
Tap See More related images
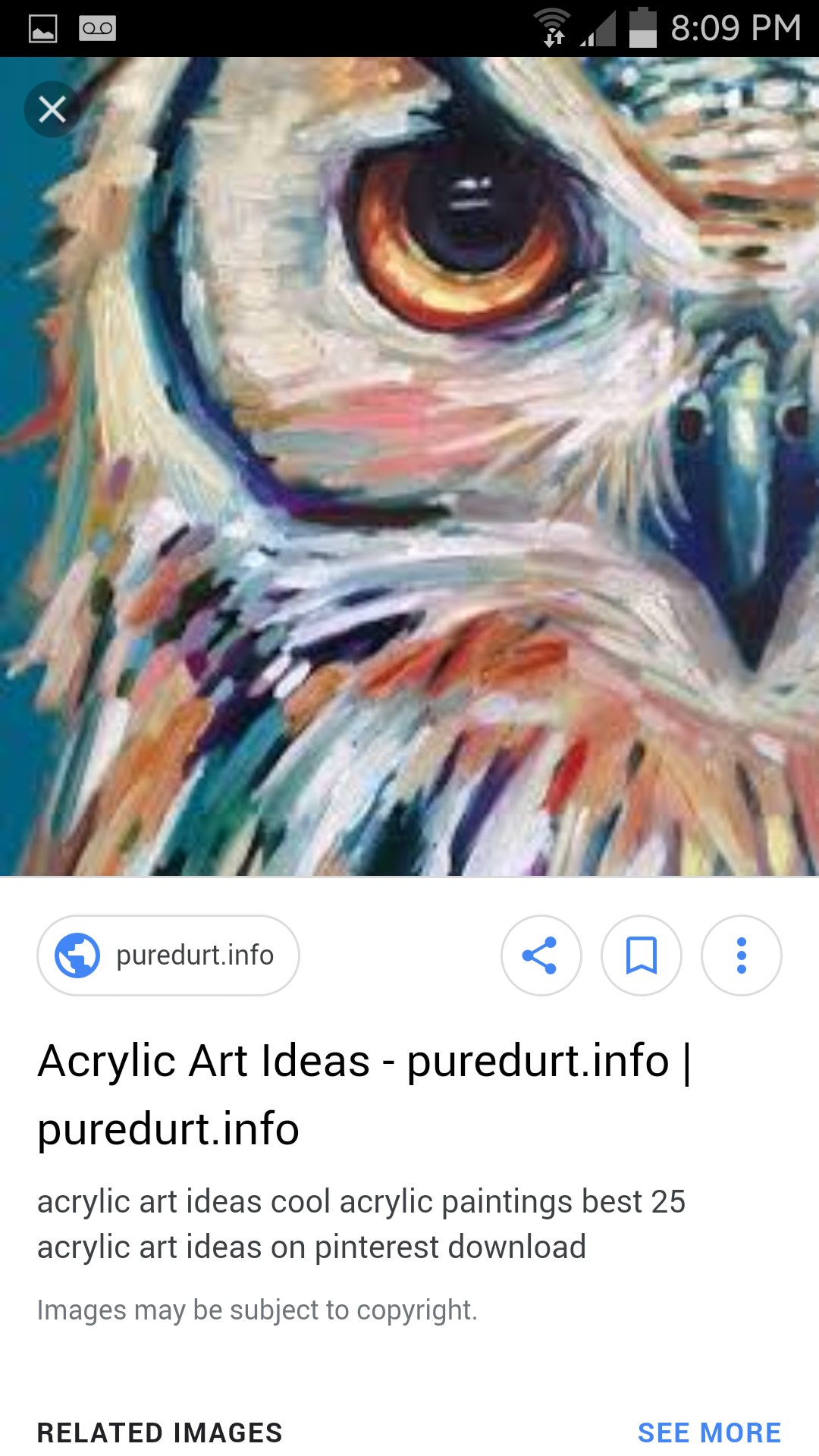(x=709, y=1432)
